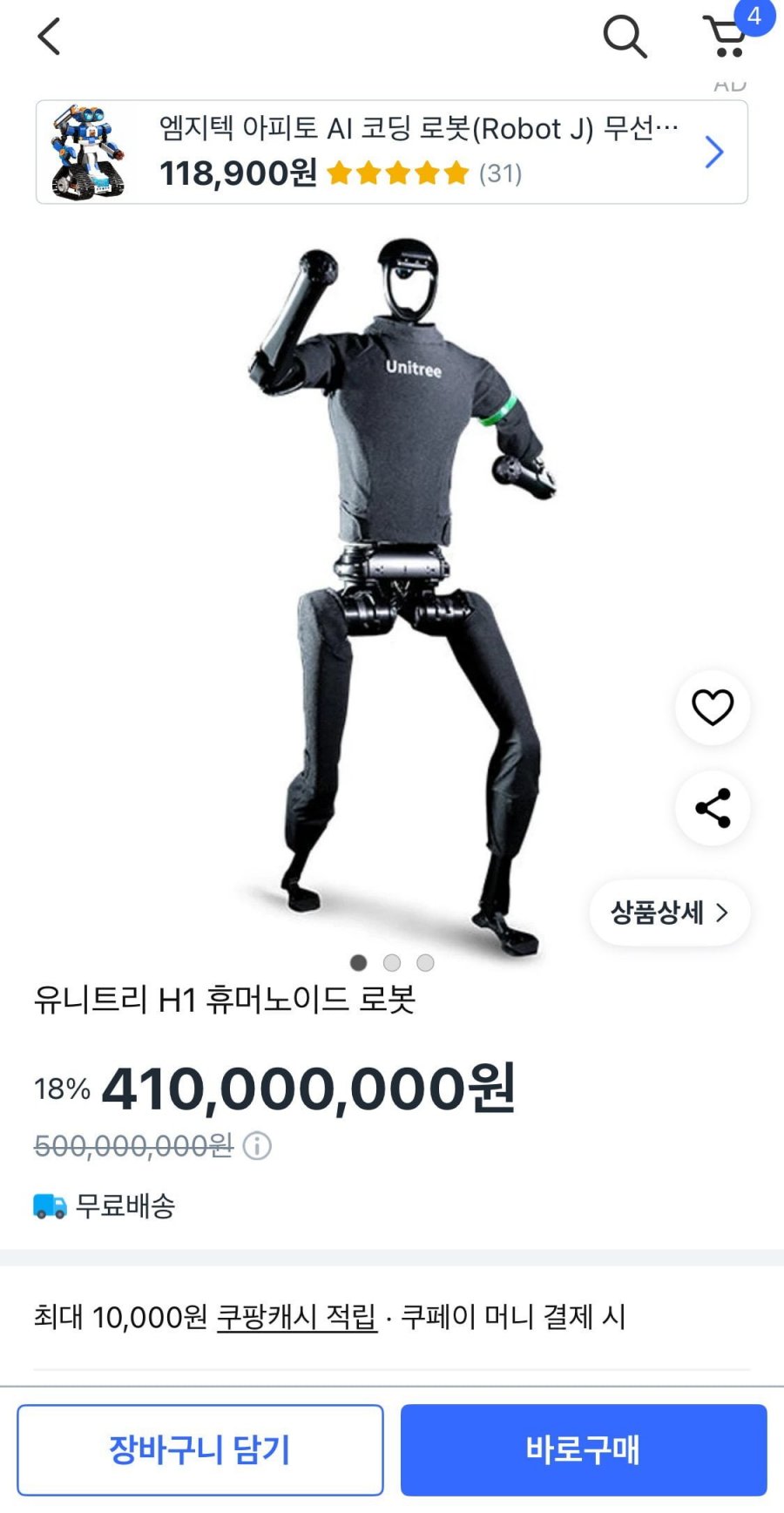784x1513 pixels.
Task: Buy now with 바로구매
Action: pyautogui.click(x=583, y=1449)
